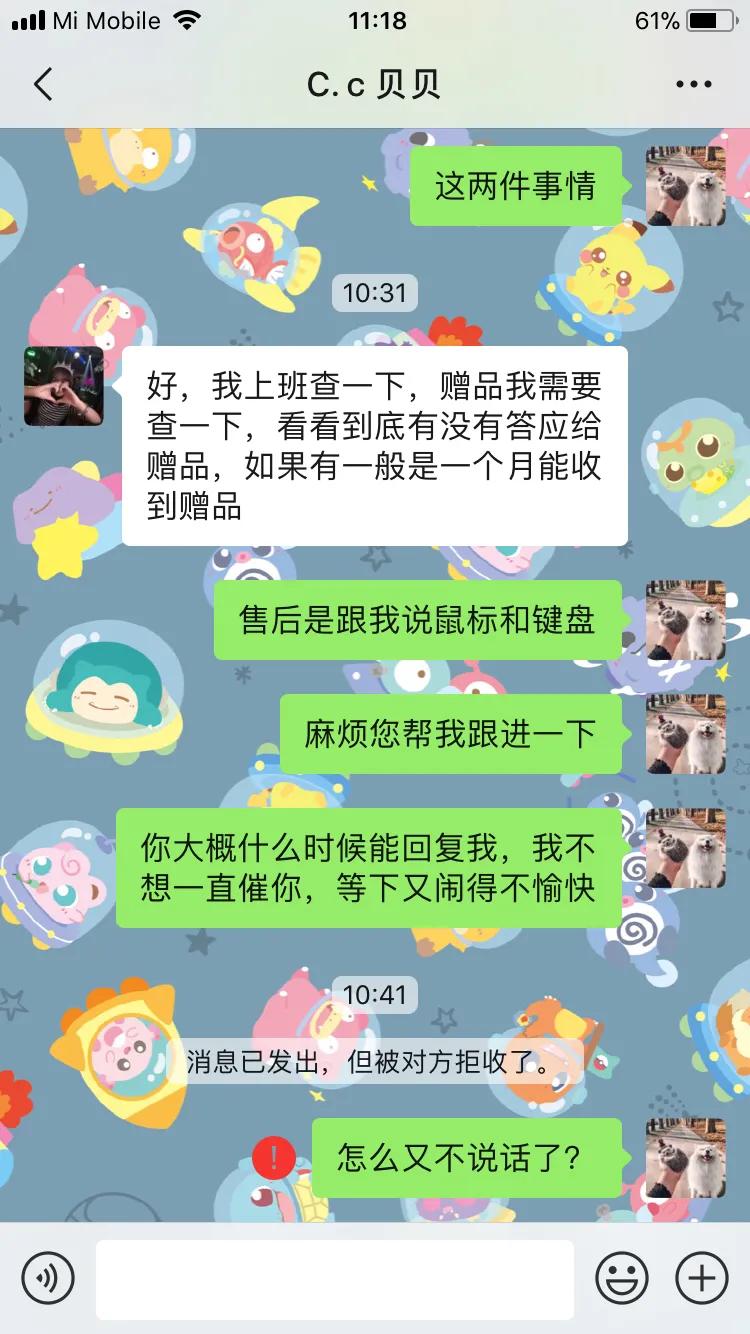The height and width of the screenshot is (1334, 750).
Task: Select the bubble 麻烦您帮我跟进一下
Action: 454,732
